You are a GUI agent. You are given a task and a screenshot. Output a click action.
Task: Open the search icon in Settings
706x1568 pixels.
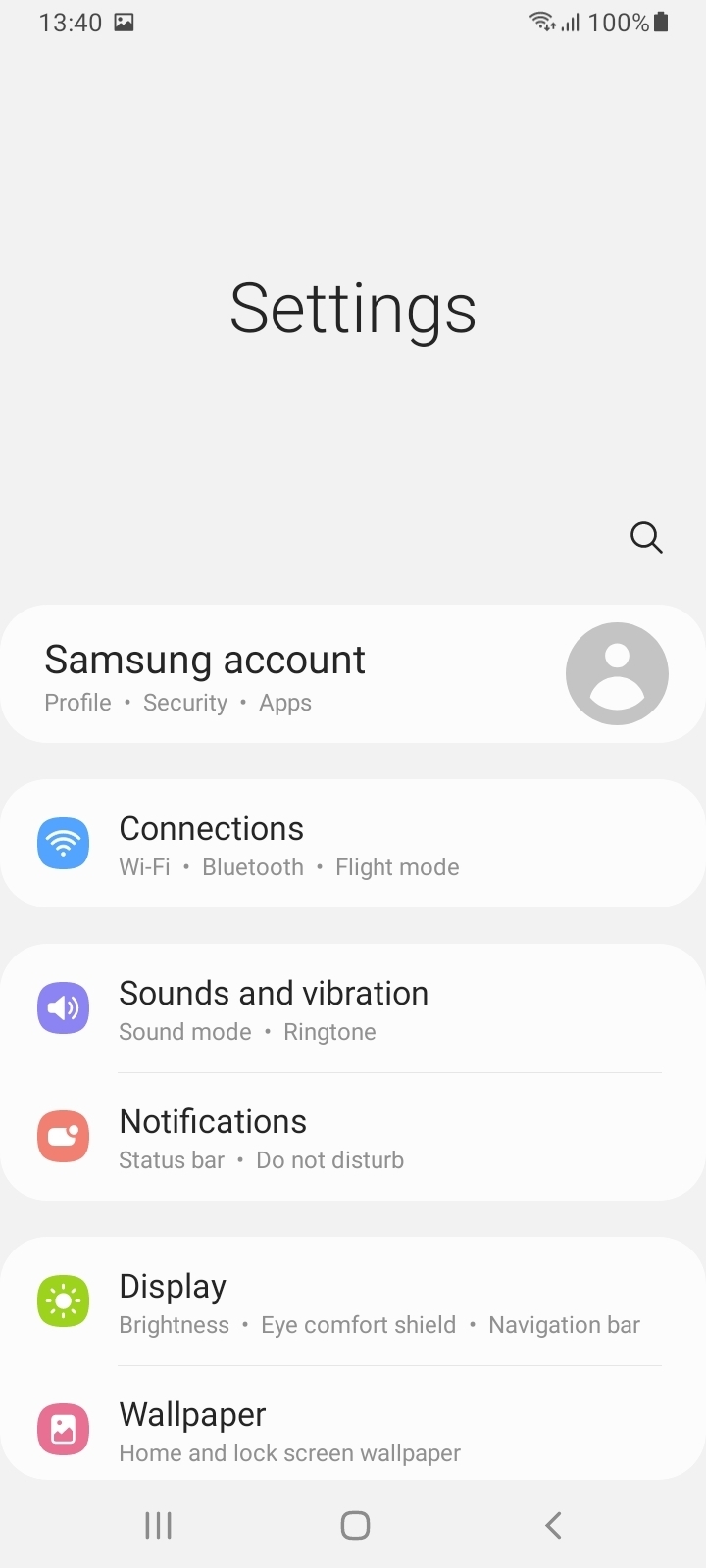(x=646, y=537)
